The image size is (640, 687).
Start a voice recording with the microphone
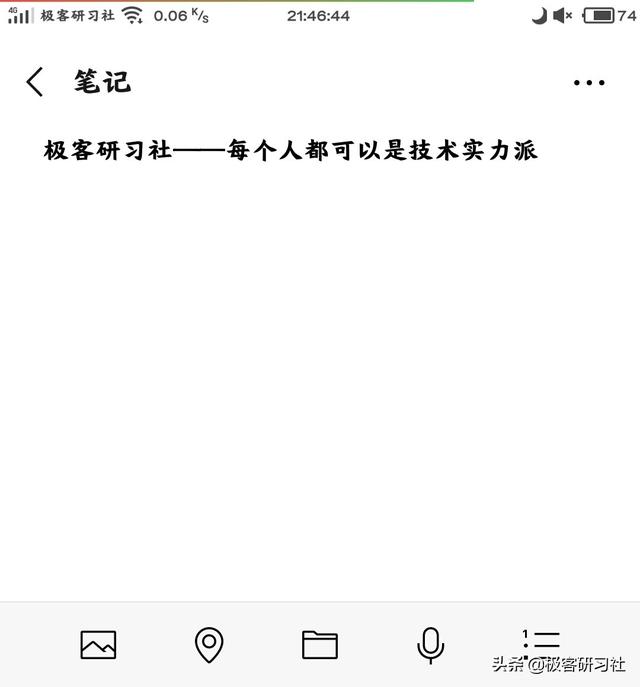[431, 645]
